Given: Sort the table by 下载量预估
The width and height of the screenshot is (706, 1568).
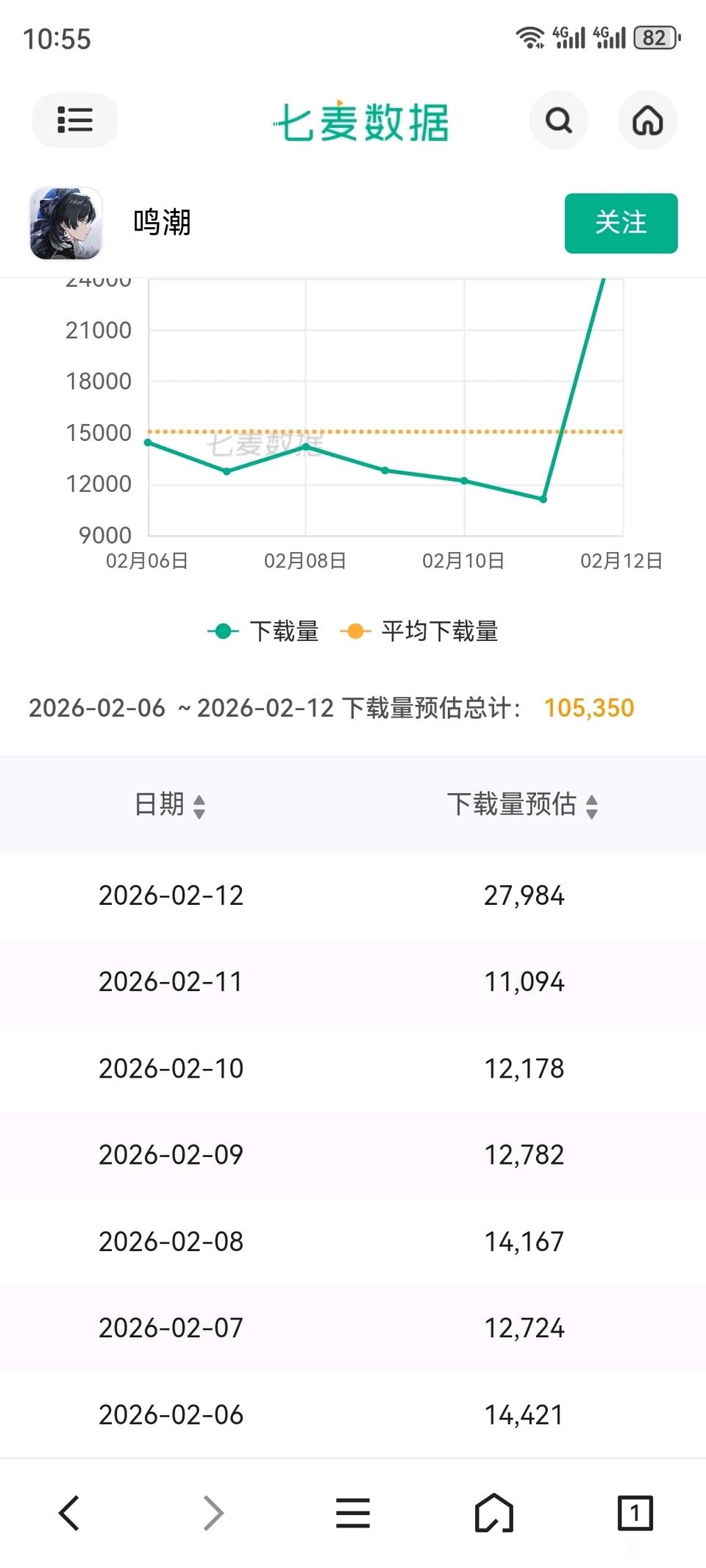Looking at the screenshot, I should (522, 805).
